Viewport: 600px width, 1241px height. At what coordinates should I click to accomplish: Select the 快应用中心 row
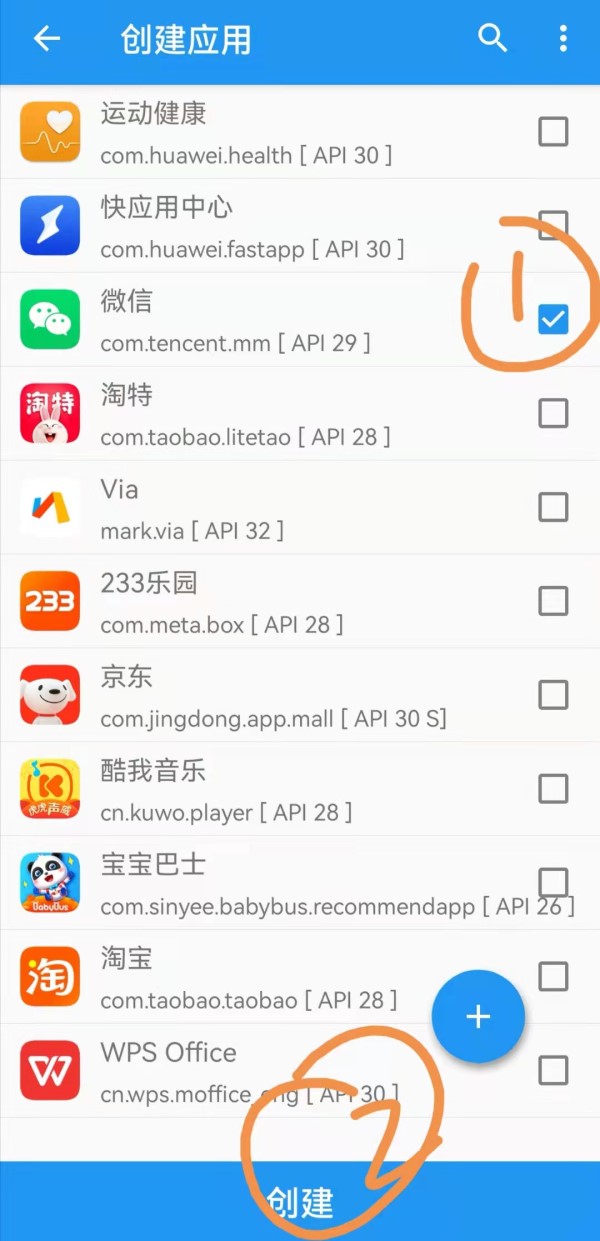[x=300, y=226]
